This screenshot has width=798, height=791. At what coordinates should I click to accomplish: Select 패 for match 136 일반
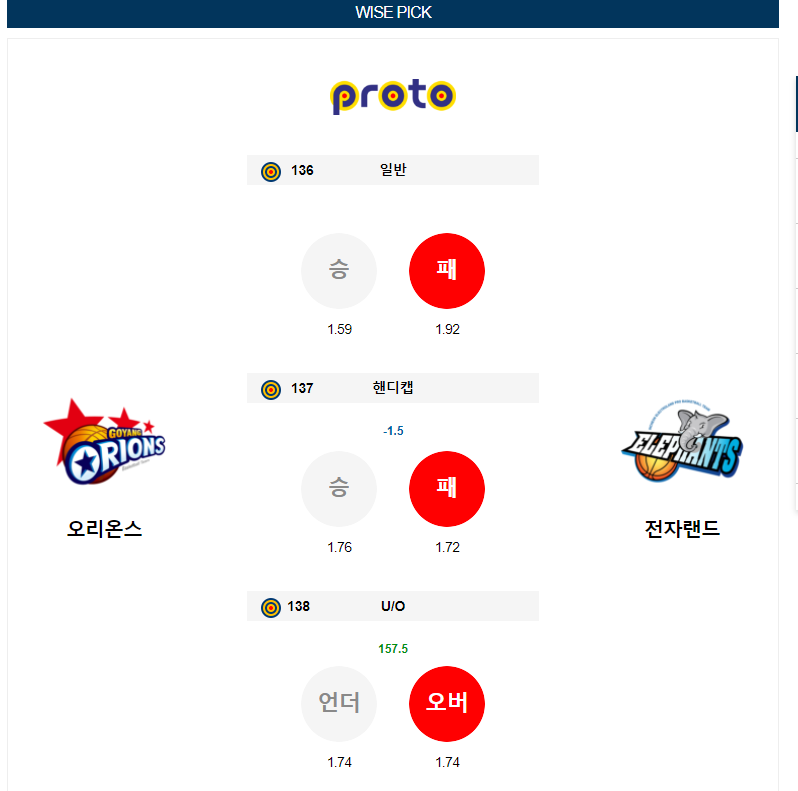click(447, 271)
